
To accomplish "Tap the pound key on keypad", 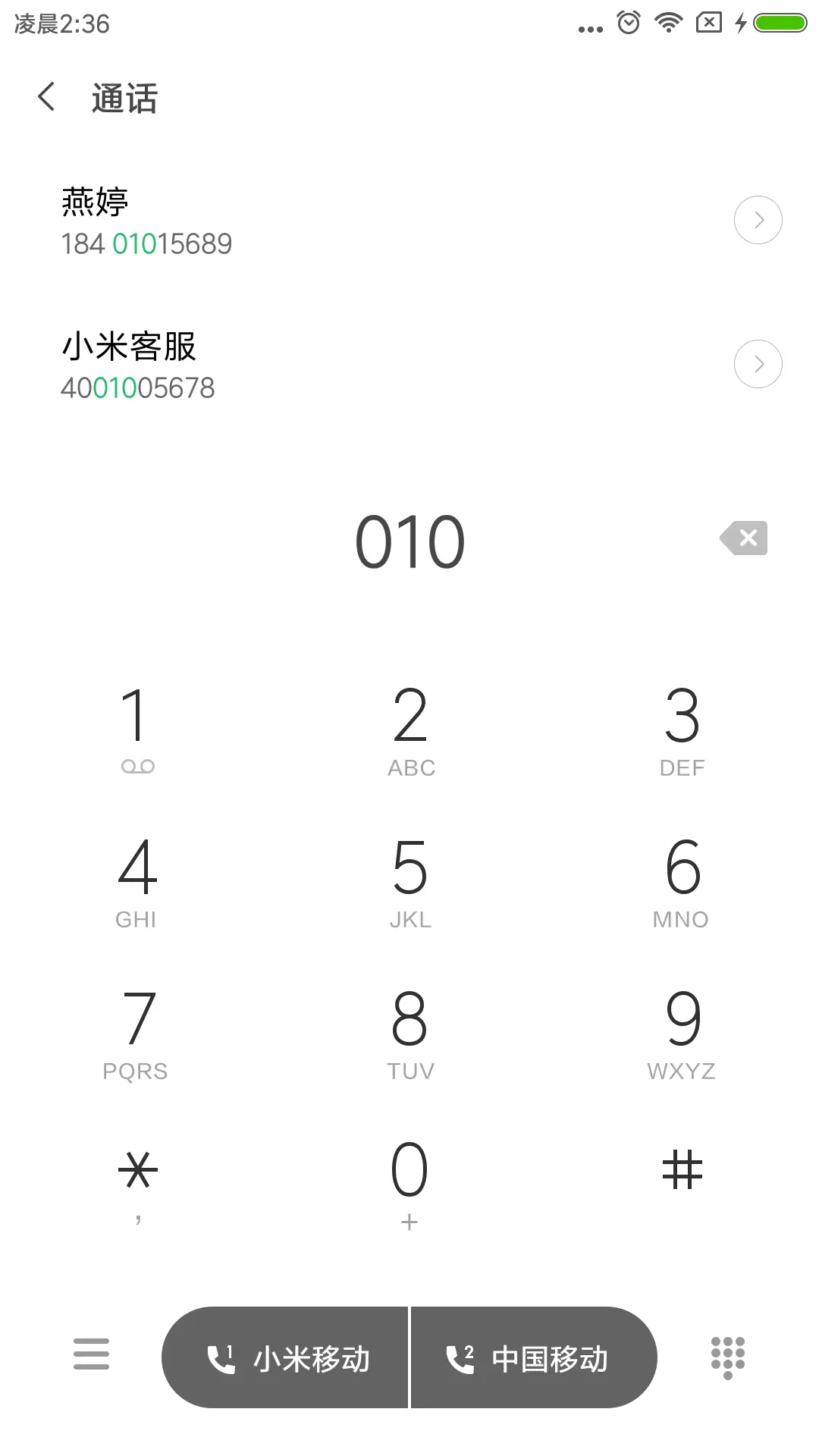I will click(682, 1168).
